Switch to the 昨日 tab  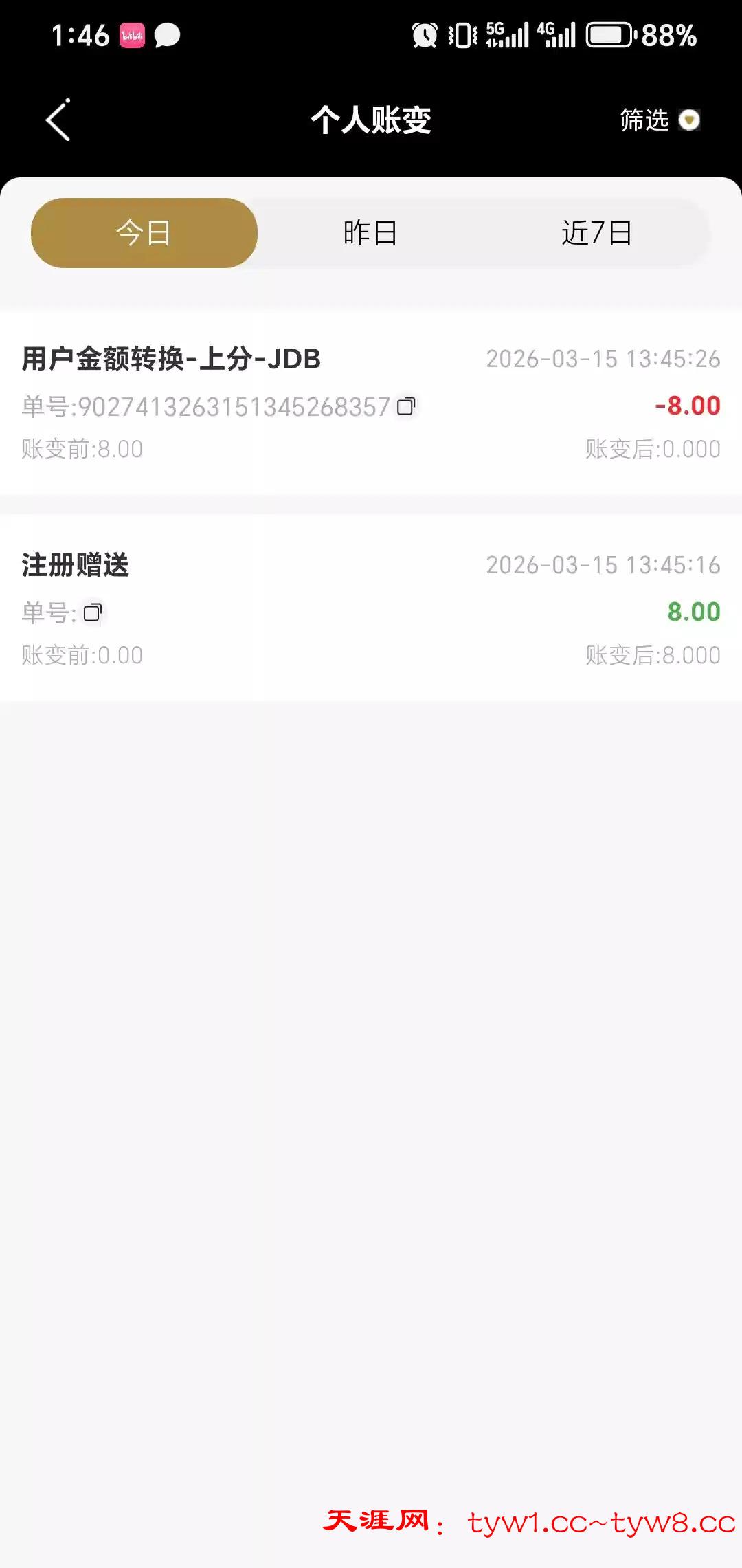(x=370, y=233)
